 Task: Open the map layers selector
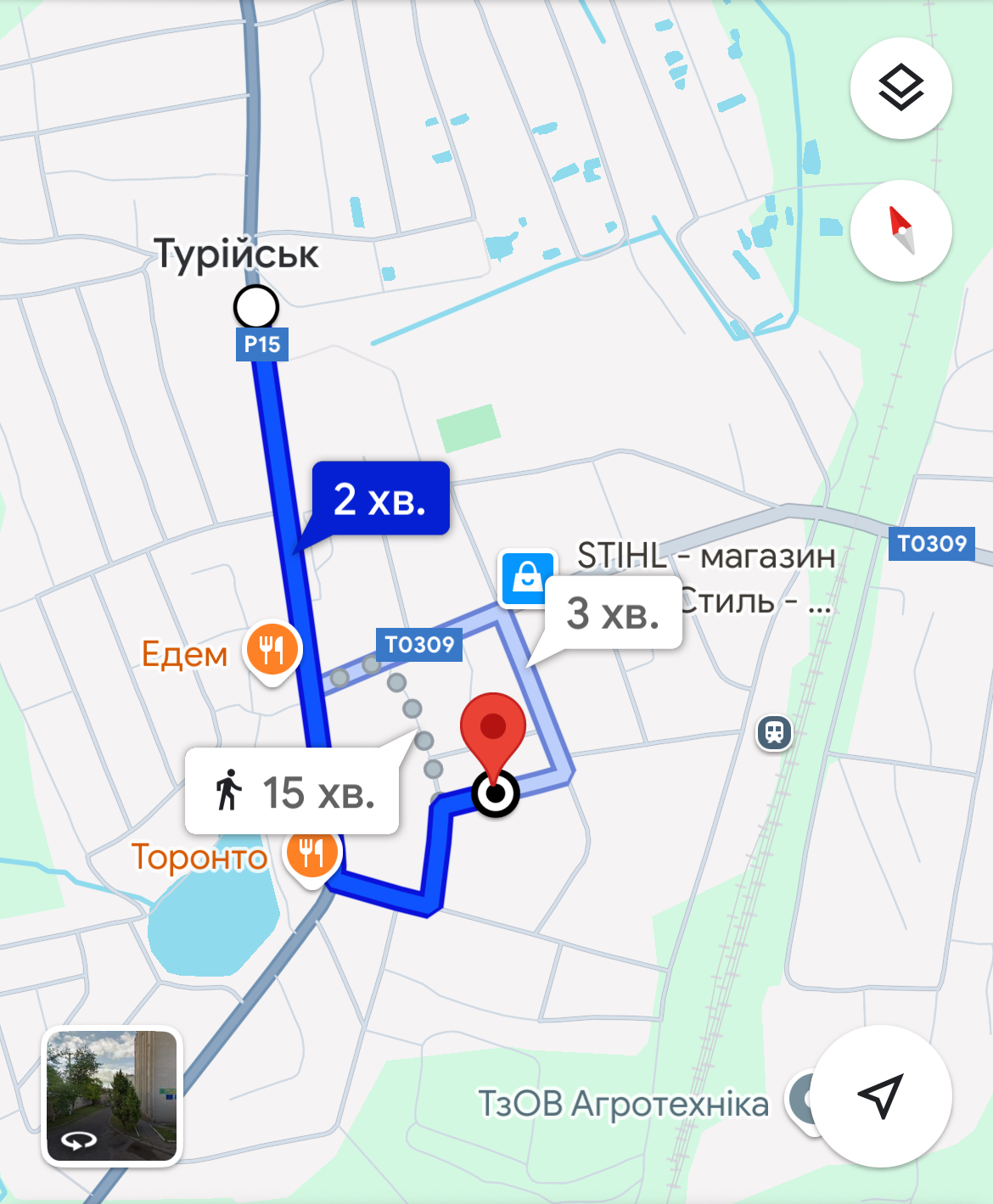click(900, 87)
